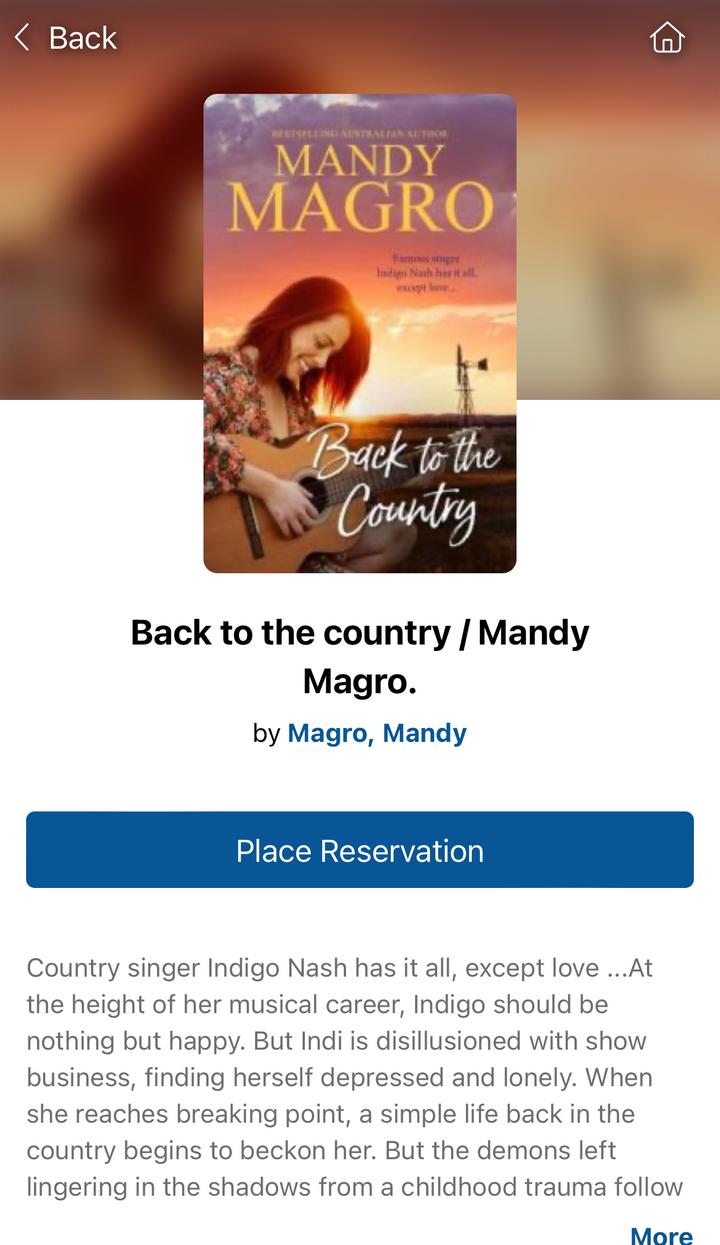720x1245 pixels.
Task: Tap the Place Reservation button
Action: point(360,850)
